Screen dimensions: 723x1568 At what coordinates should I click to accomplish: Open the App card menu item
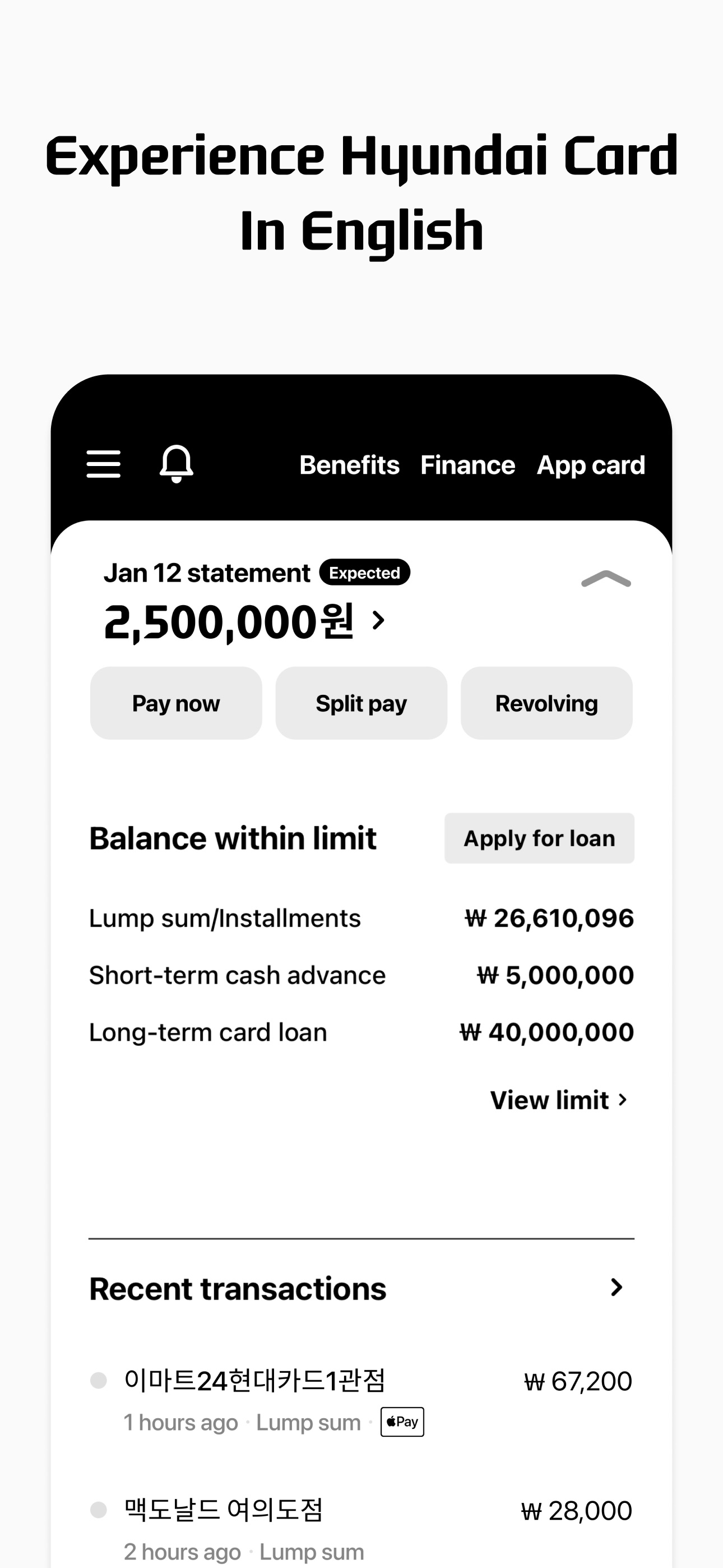(x=591, y=464)
